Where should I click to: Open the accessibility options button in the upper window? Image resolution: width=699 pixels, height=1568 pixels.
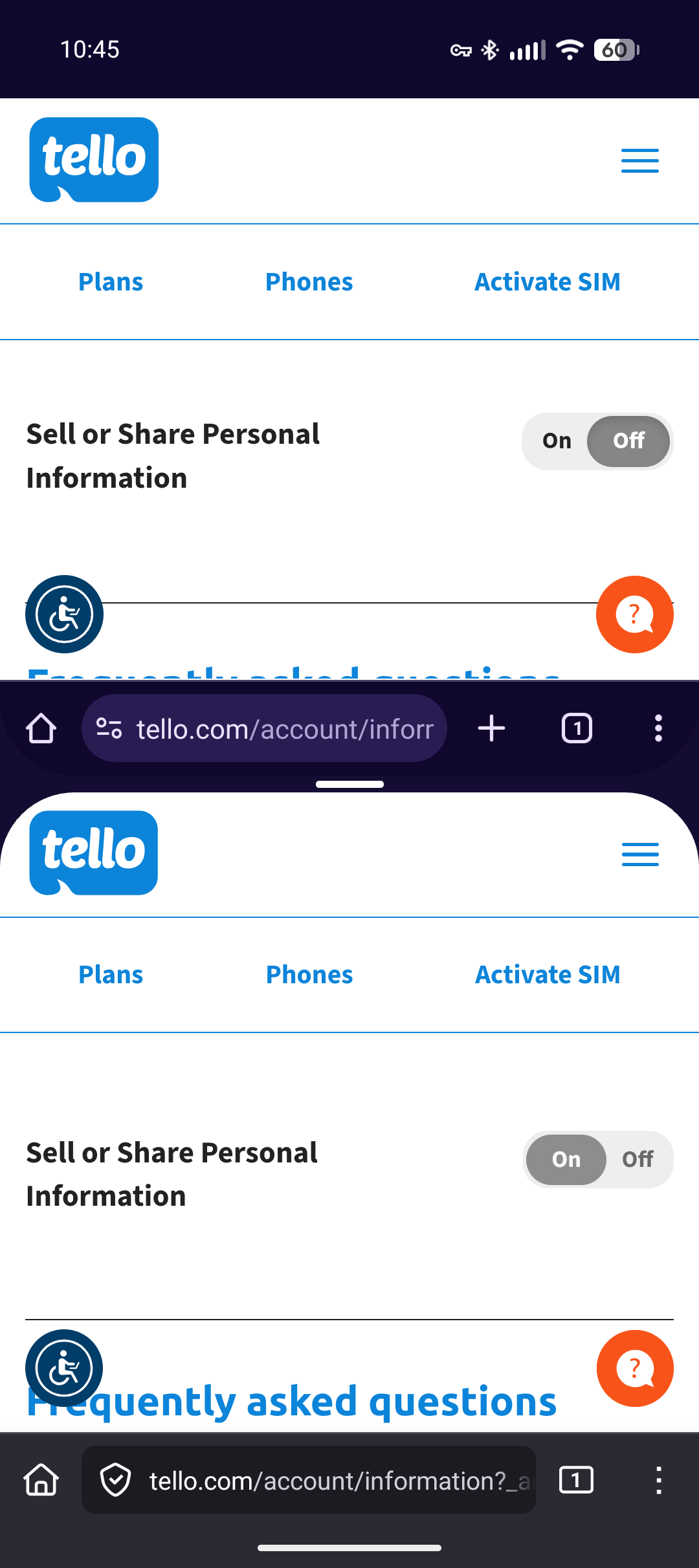[x=64, y=614]
